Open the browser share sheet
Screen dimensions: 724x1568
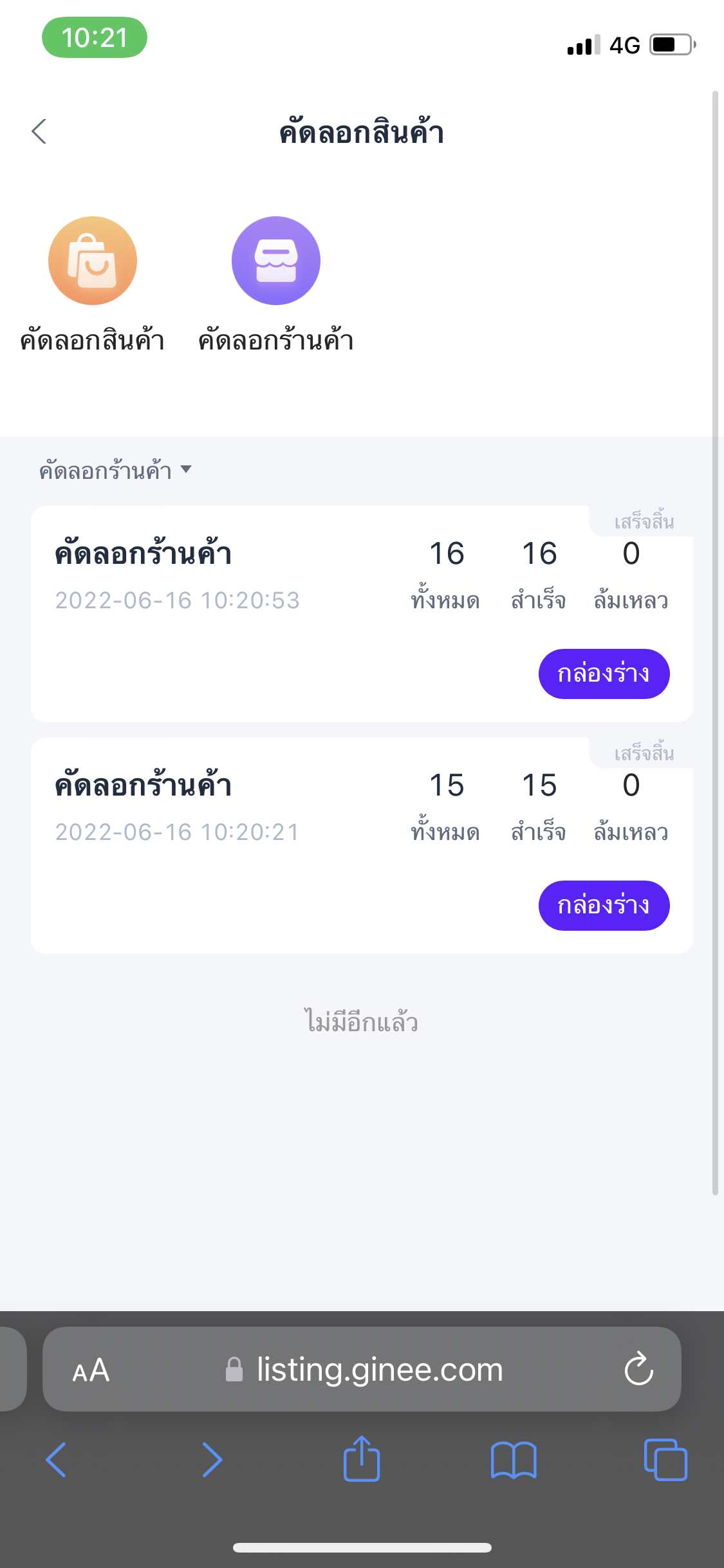[362, 1459]
